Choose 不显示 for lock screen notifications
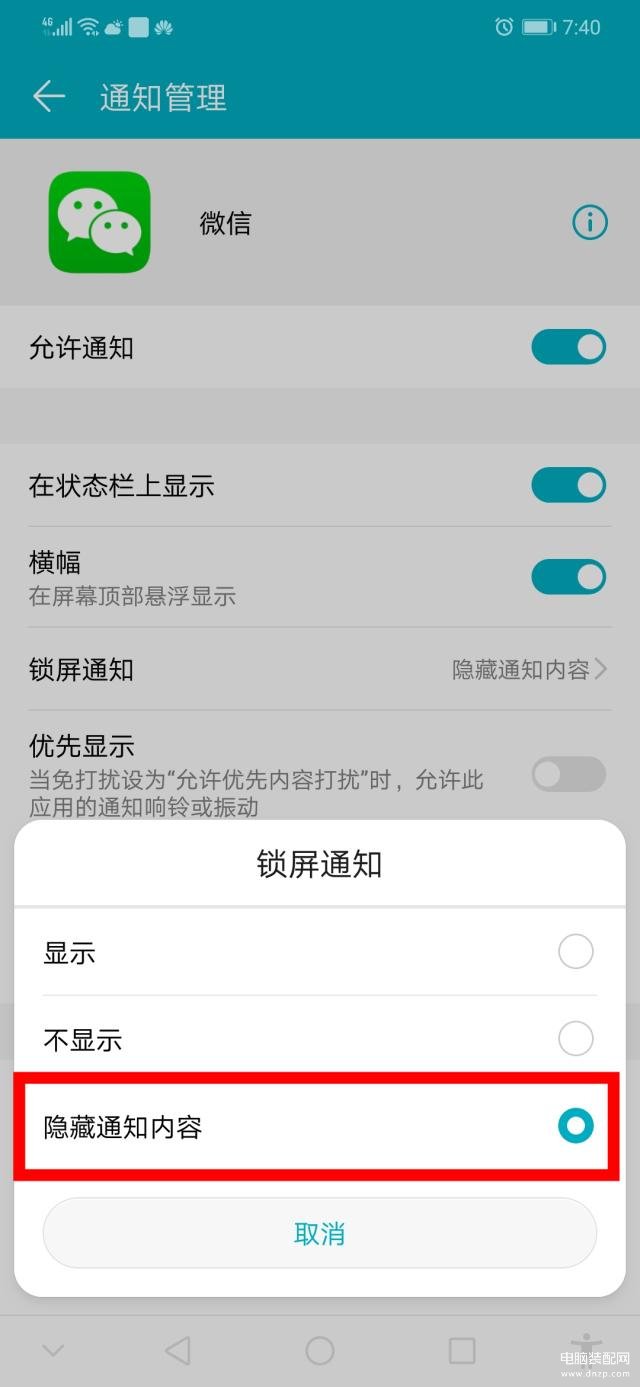This screenshot has height=1387, width=640. [x=575, y=1039]
